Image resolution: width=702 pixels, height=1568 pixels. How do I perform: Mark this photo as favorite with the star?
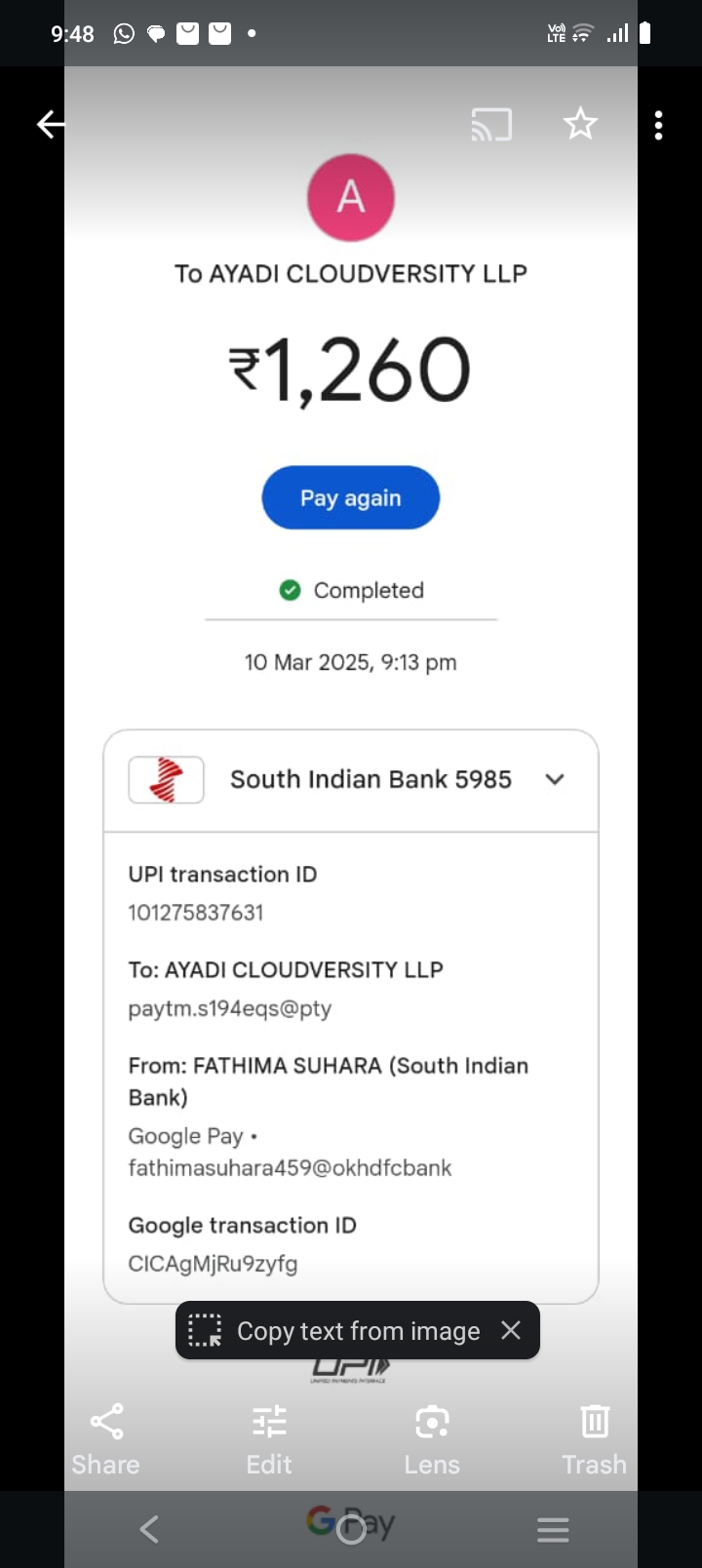580,125
